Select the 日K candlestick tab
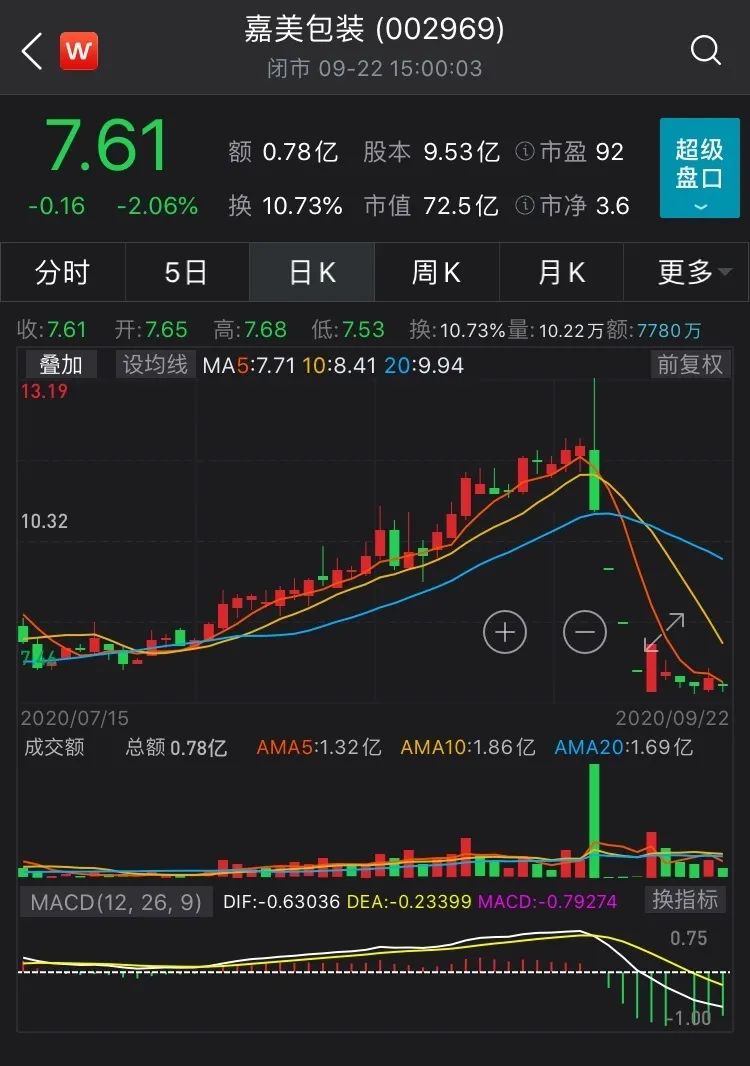The height and width of the screenshot is (1066, 750). 312,272
